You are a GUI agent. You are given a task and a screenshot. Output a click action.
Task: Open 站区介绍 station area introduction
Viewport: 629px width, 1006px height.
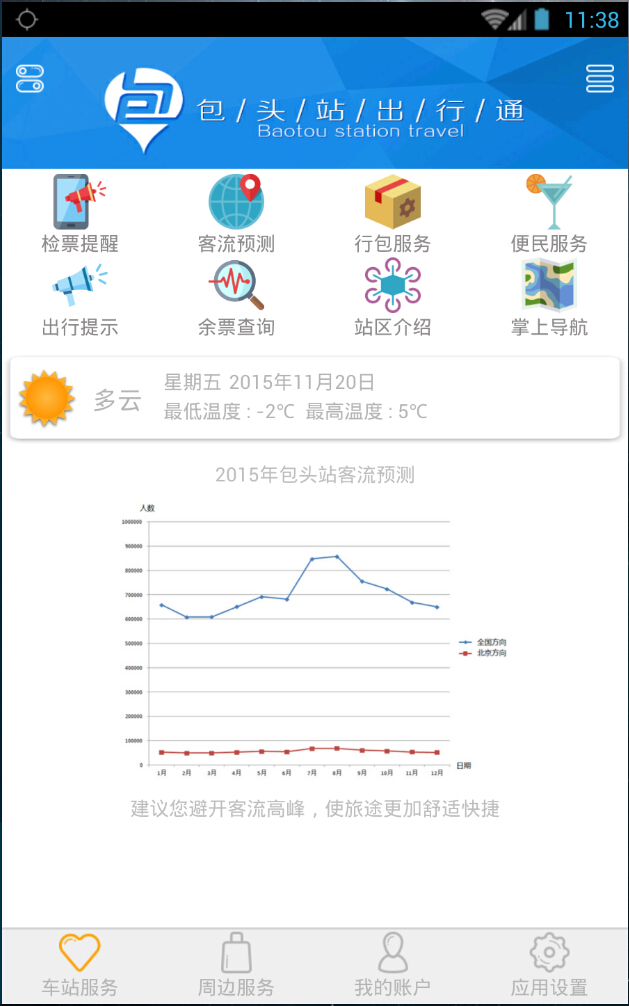[393, 297]
